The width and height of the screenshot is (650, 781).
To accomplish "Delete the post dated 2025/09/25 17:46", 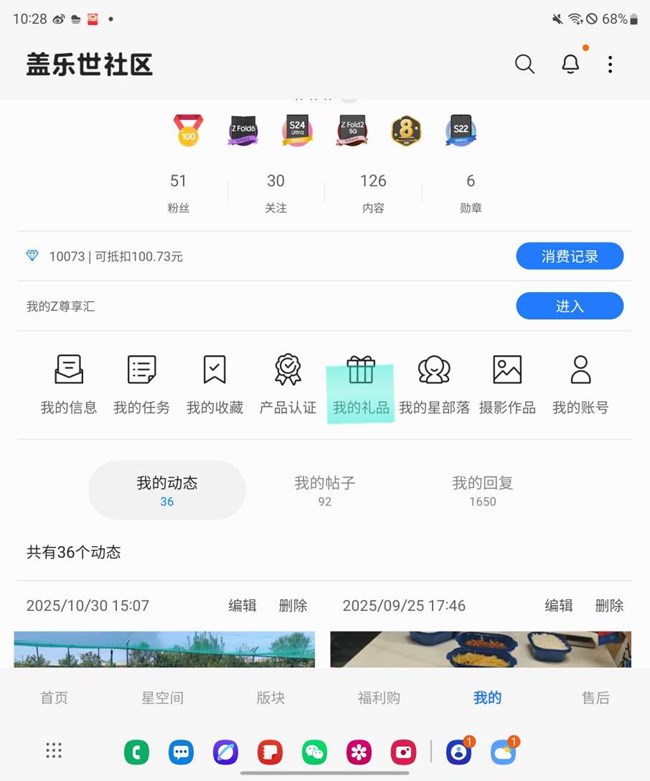I will [x=609, y=606].
